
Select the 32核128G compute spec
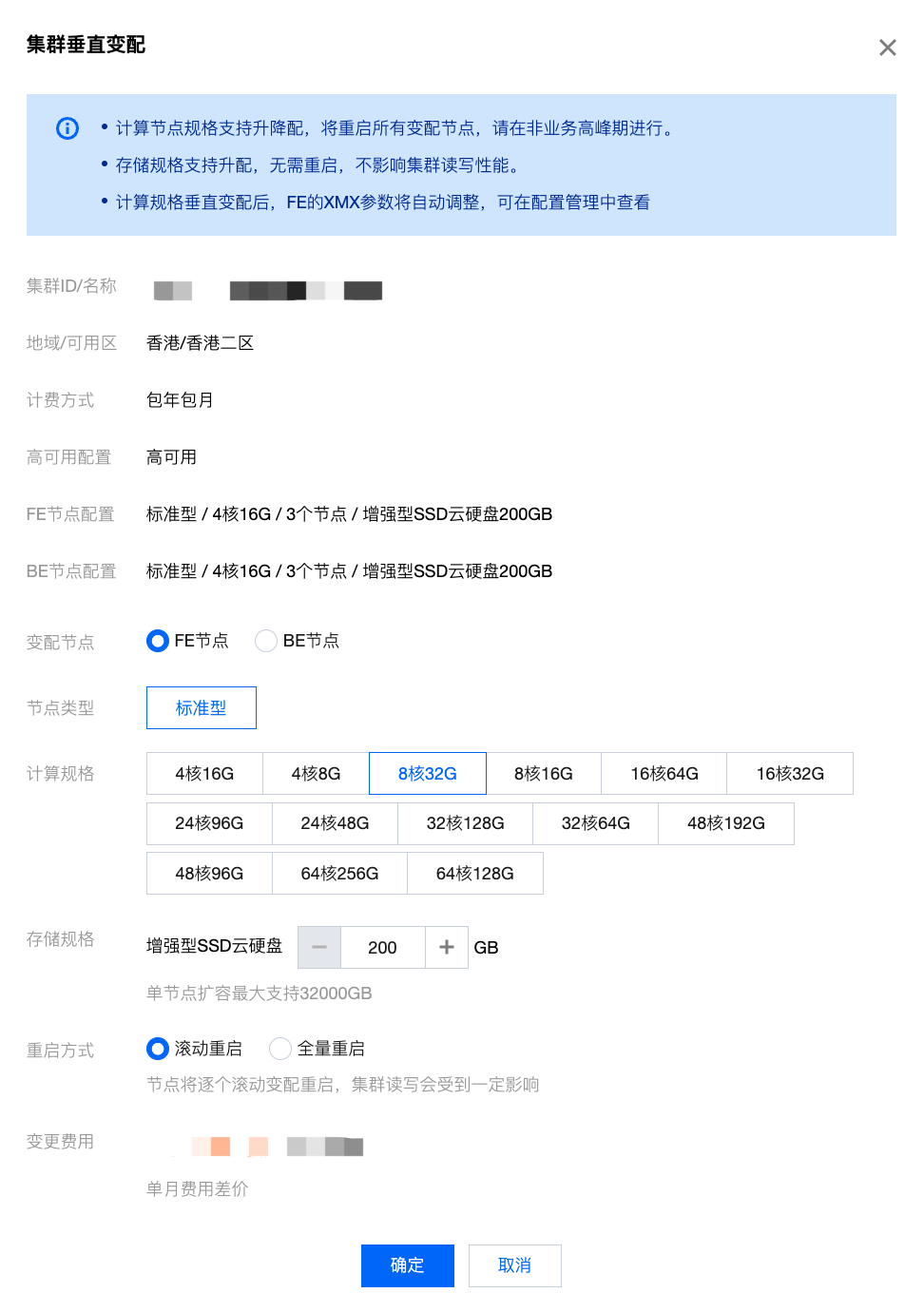point(465,823)
